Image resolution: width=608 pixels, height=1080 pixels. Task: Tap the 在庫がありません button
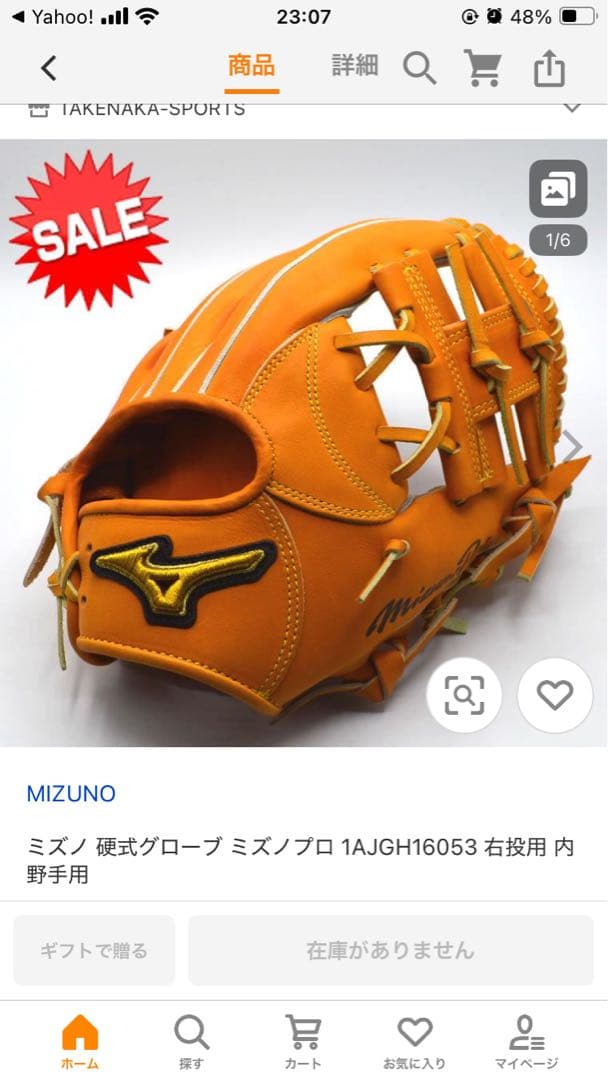coord(390,950)
